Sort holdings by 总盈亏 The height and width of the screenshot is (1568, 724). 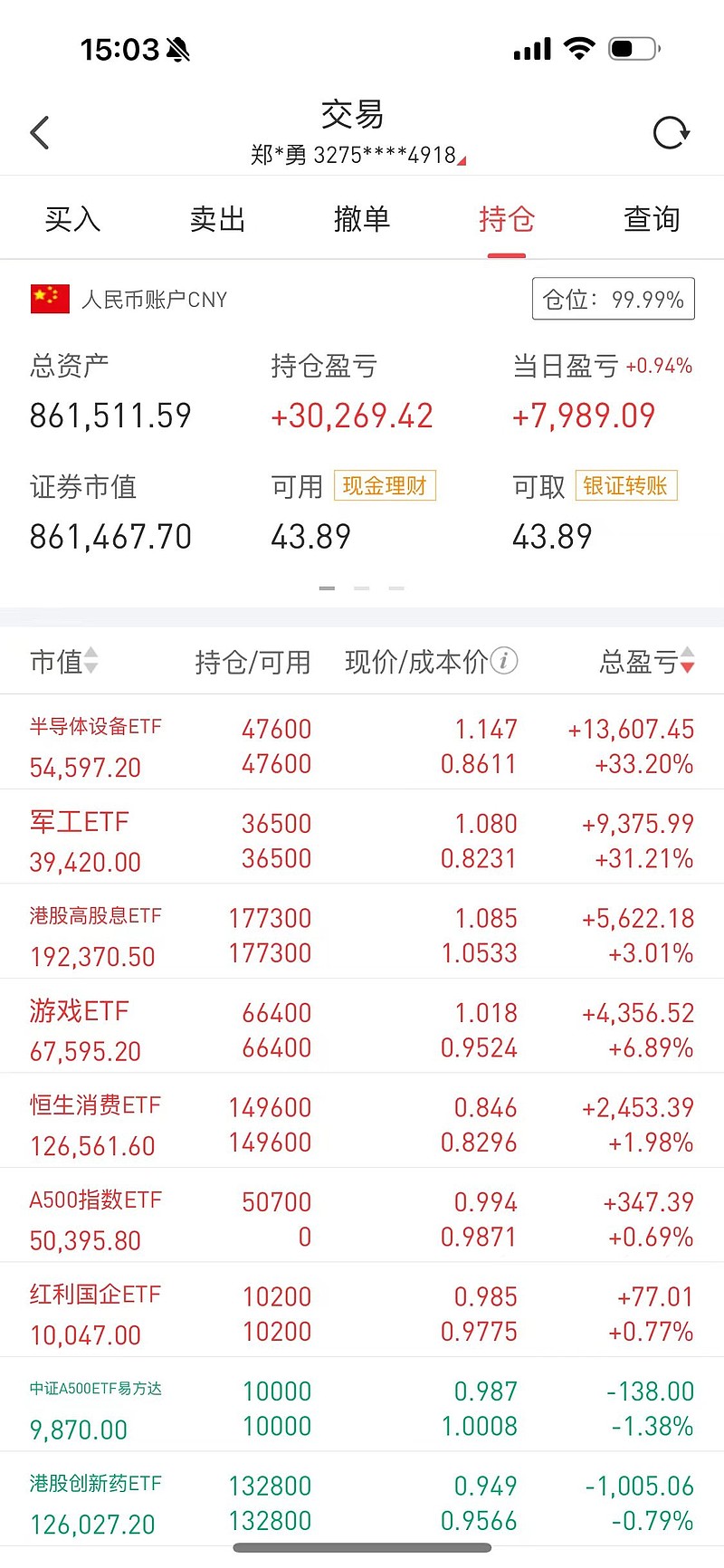[x=647, y=662]
